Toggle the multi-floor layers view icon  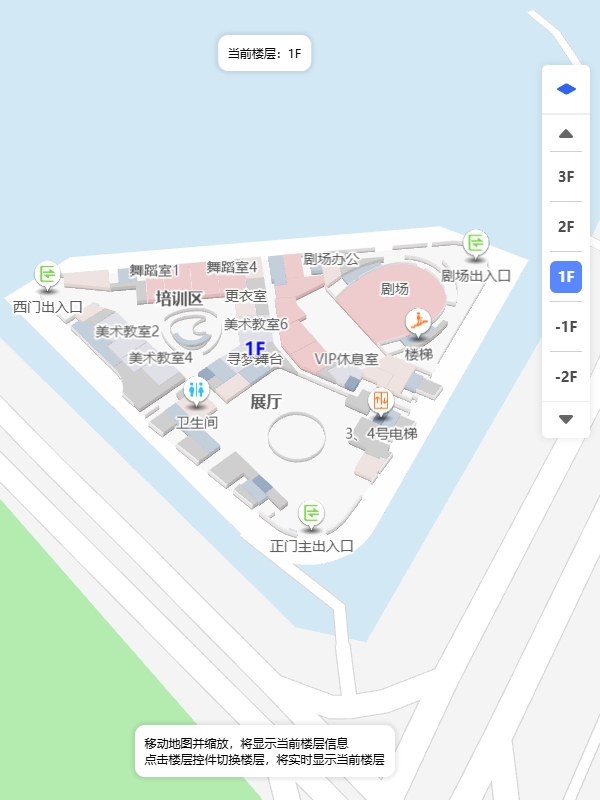click(566, 89)
